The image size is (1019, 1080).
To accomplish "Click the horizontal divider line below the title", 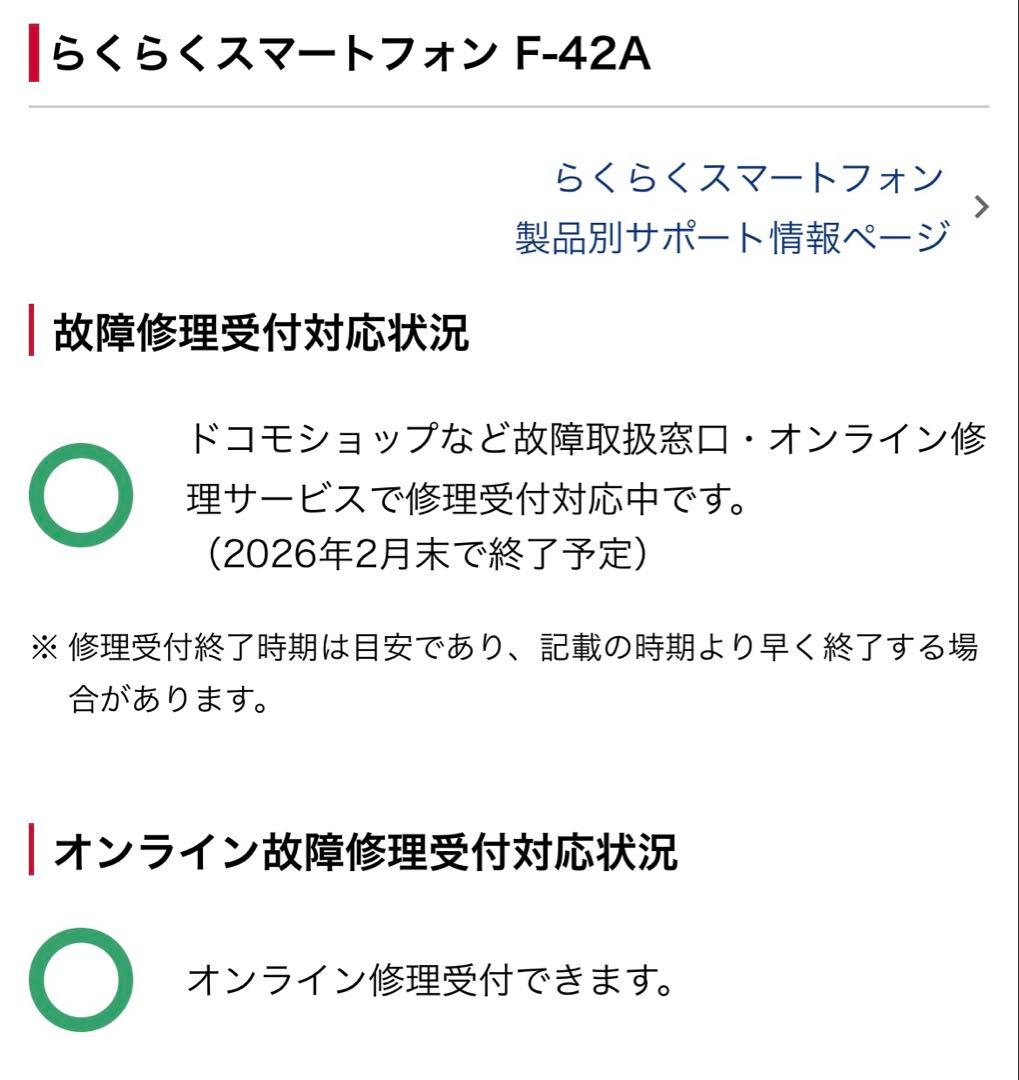I will (510, 100).
